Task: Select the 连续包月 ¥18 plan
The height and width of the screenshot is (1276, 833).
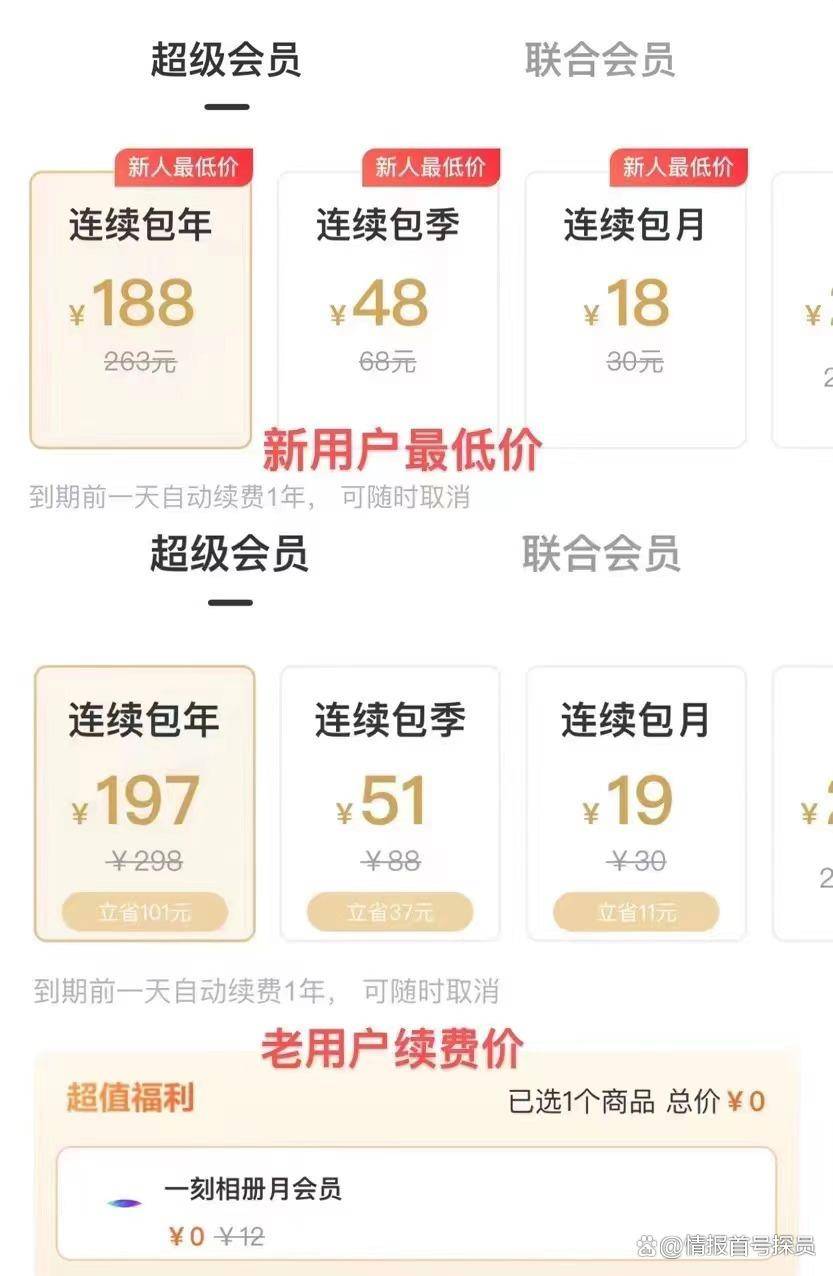Action: tap(636, 305)
